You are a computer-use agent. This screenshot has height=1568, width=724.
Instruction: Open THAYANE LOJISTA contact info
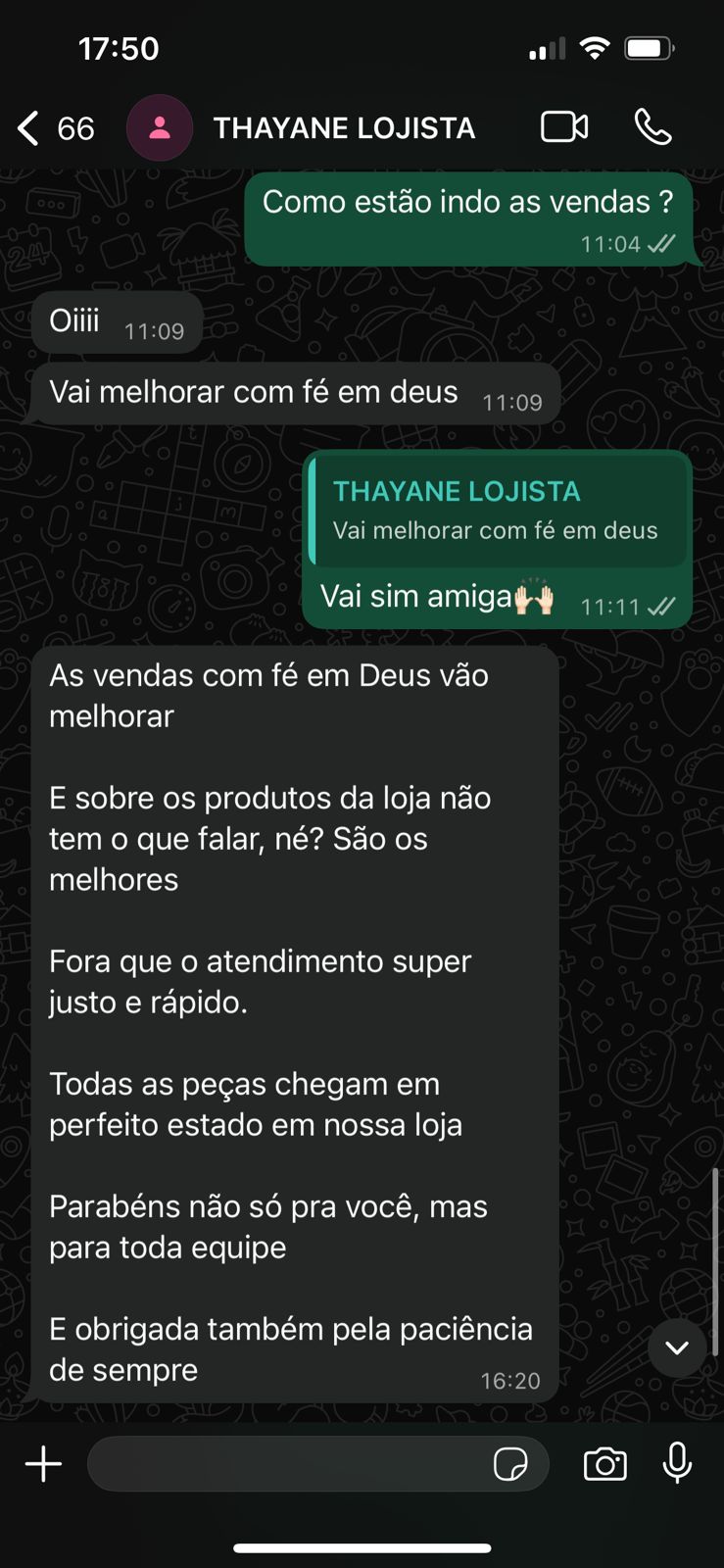click(x=343, y=128)
